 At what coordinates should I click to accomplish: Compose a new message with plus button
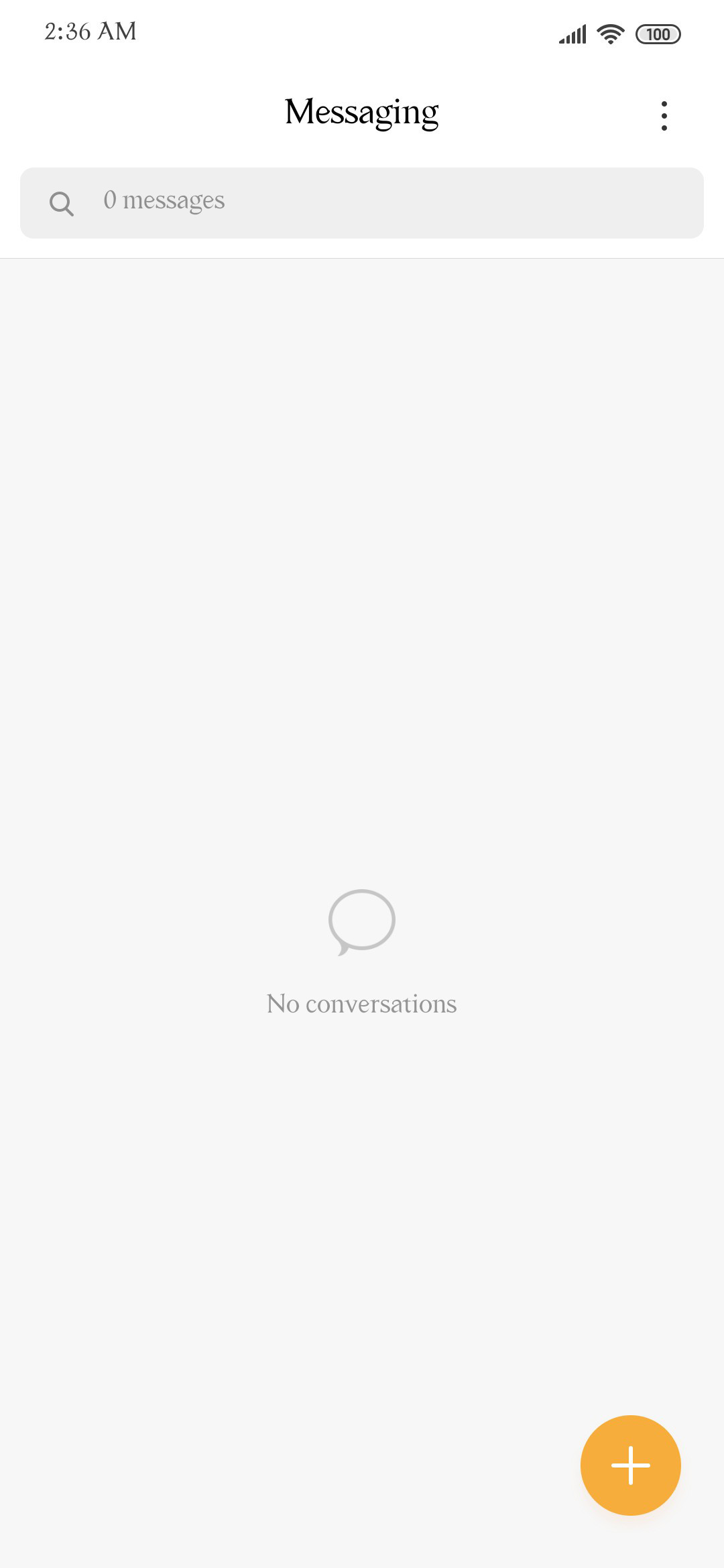(x=630, y=1465)
